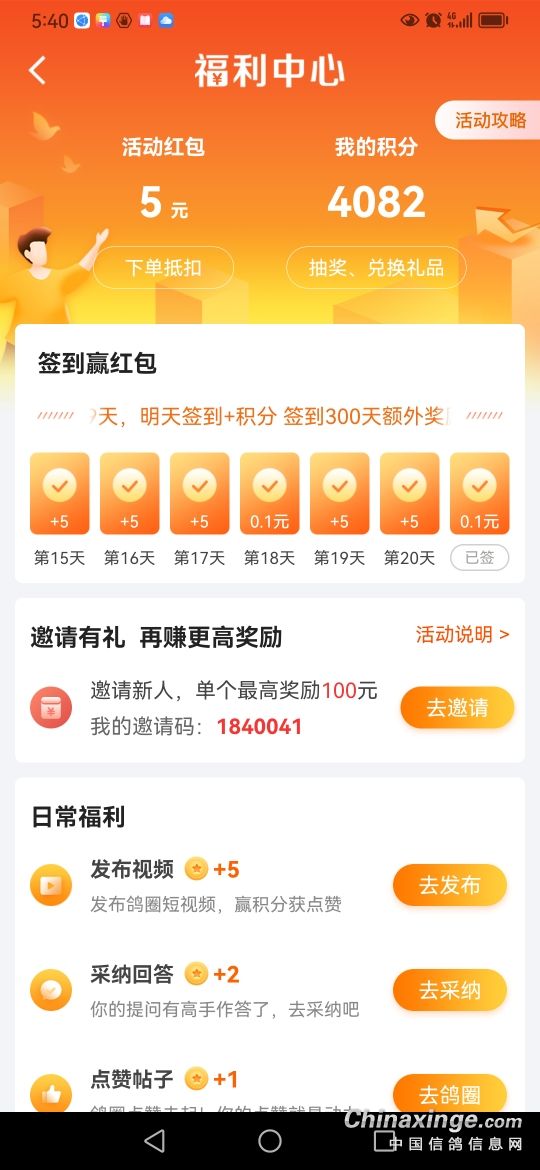The width and height of the screenshot is (540, 1170).
Task: Tap the 已签 sign-in button
Action: [x=480, y=557]
